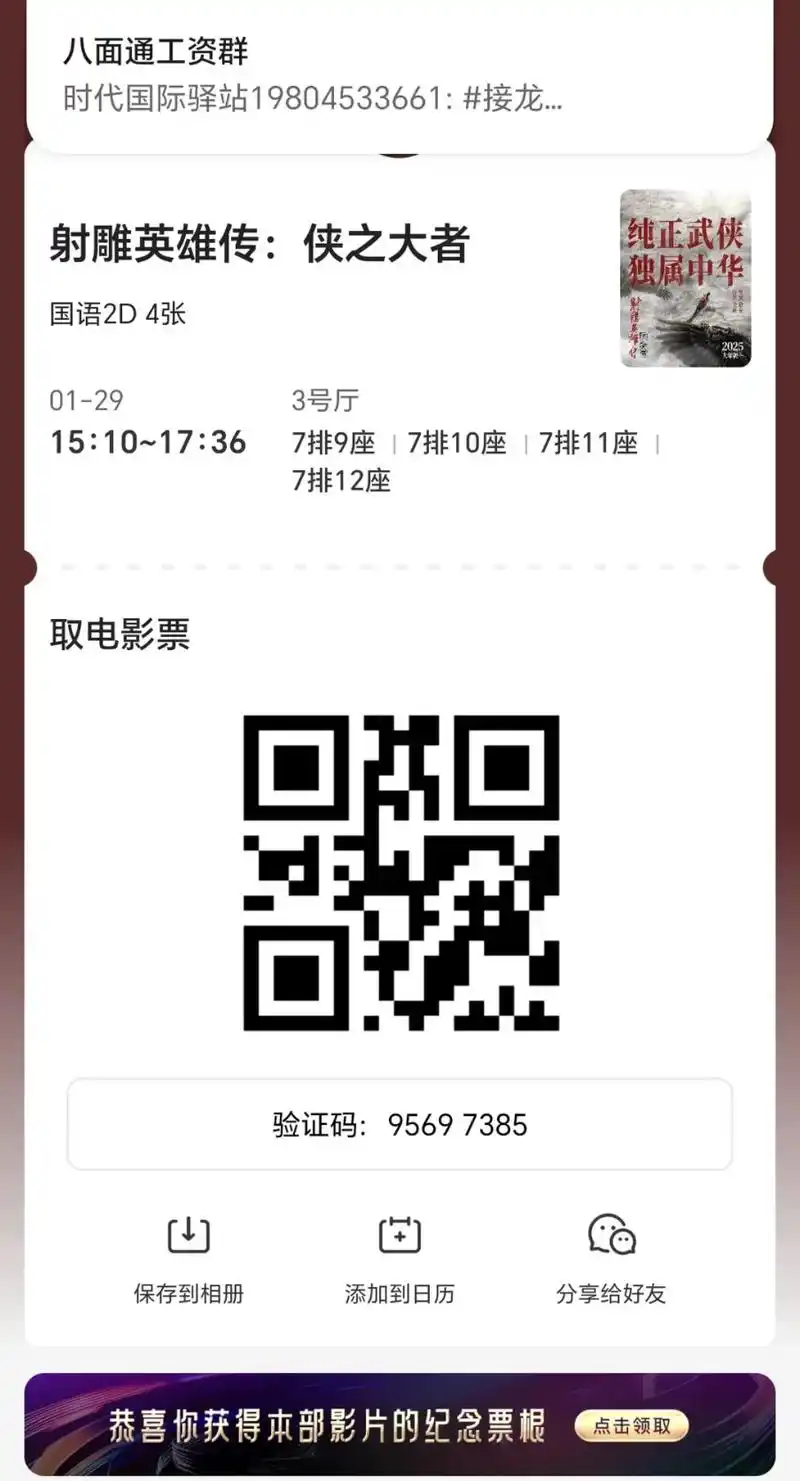The width and height of the screenshot is (800, 1481).
Task: Select seat label 7排12座
Action: (x=340, y=481)
